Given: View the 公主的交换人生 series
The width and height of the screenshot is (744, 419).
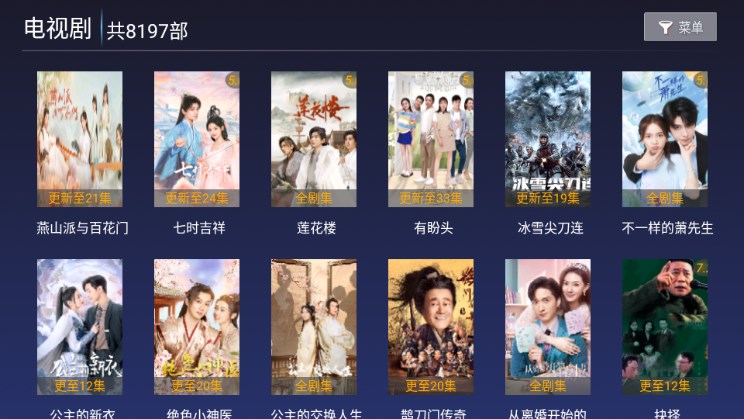Looking at the screenshot, I should point(314,327).
